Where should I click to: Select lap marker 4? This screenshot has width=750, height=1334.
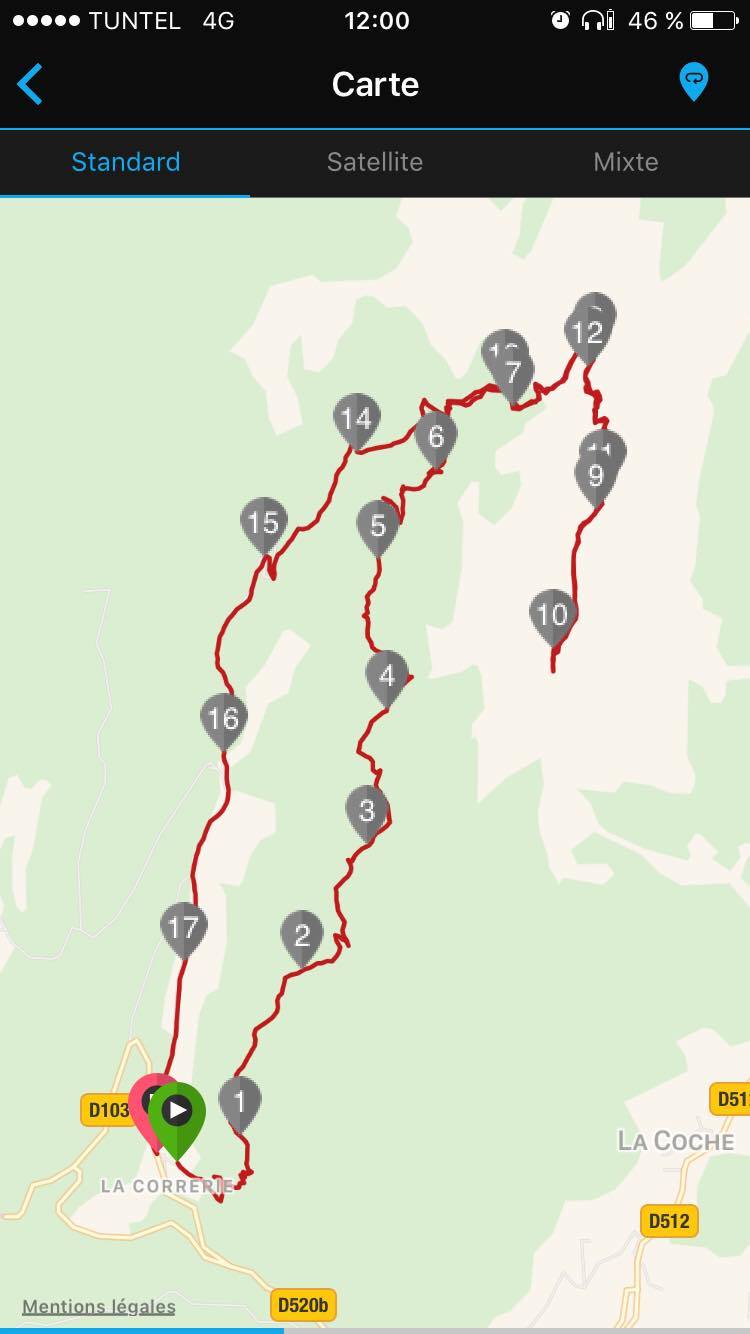click(387, 675)
